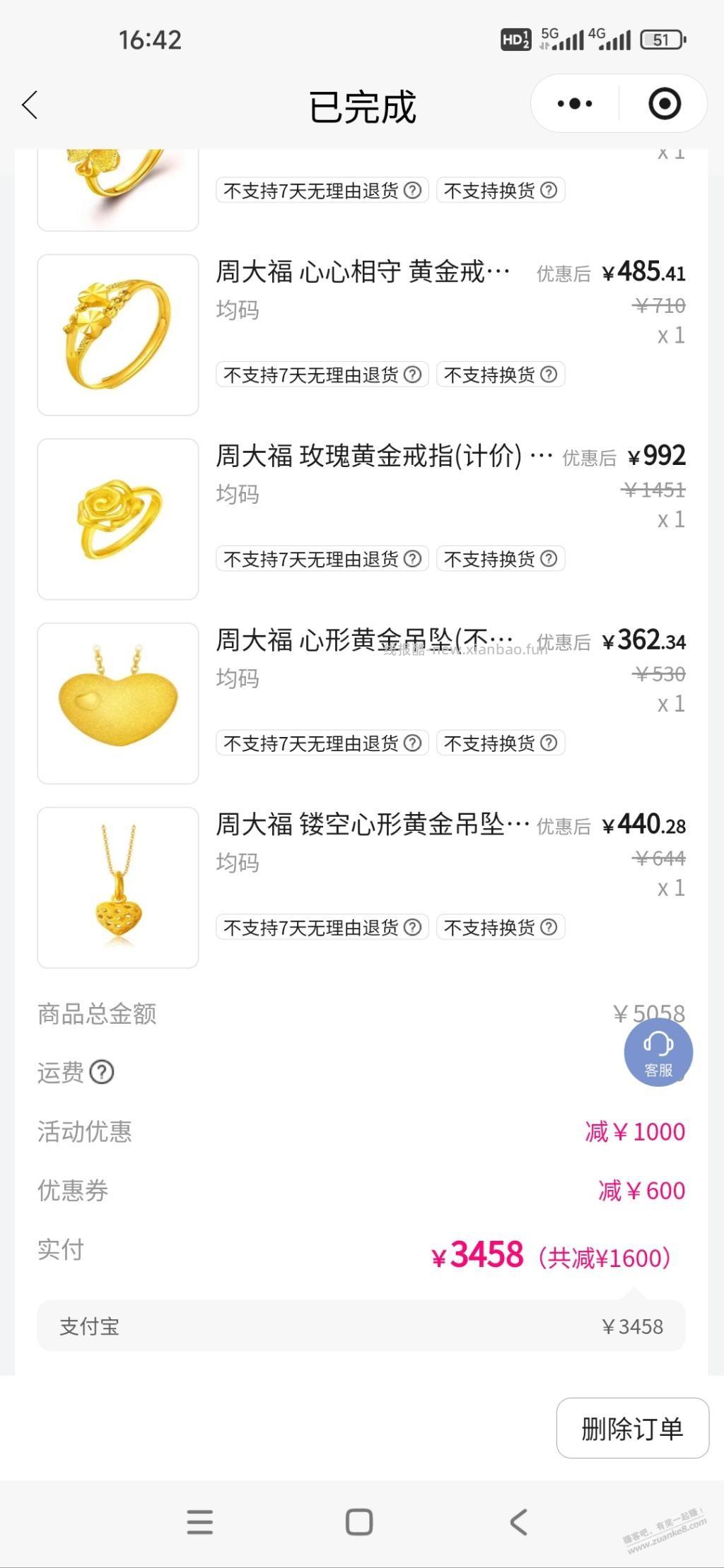Tap the Android back navigation icon
This screenshot has width=724, height=1568.
(520, 1521)
